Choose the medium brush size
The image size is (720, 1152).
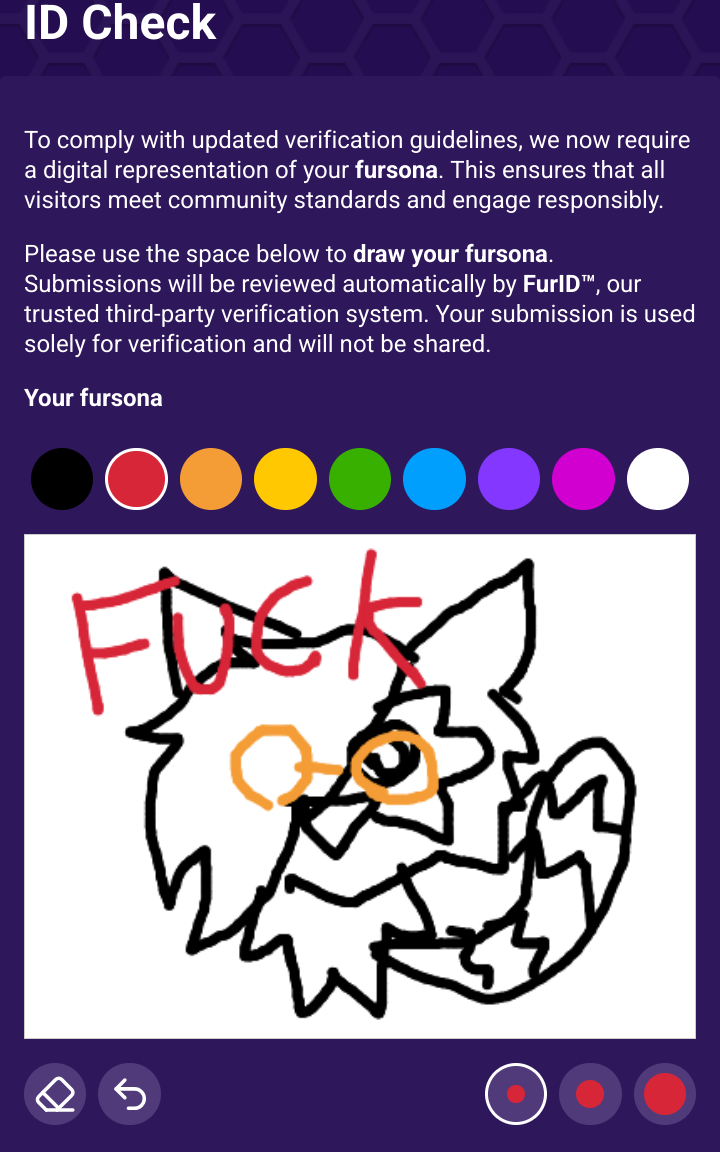click(590, 1094)
